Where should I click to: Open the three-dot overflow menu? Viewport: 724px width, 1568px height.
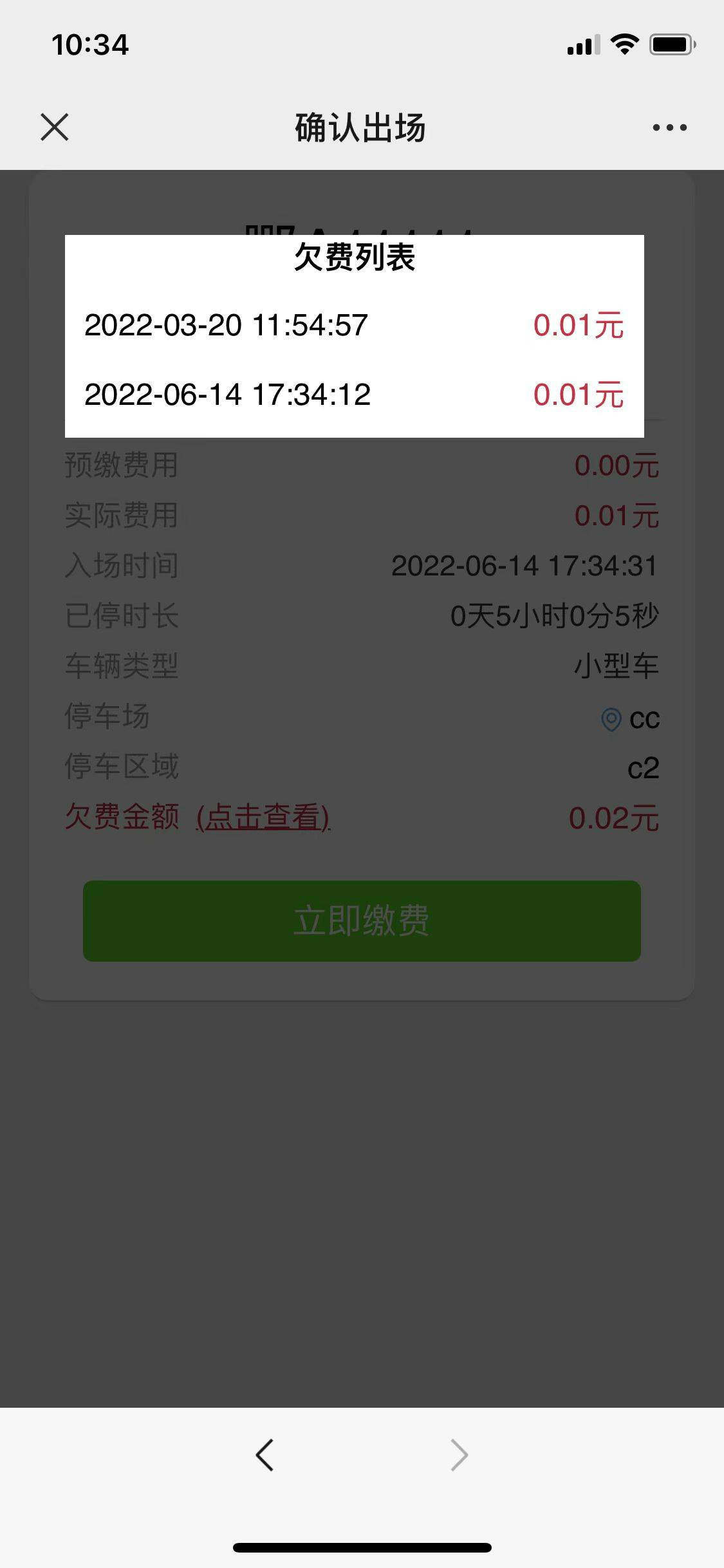click(x=669, y=127)
